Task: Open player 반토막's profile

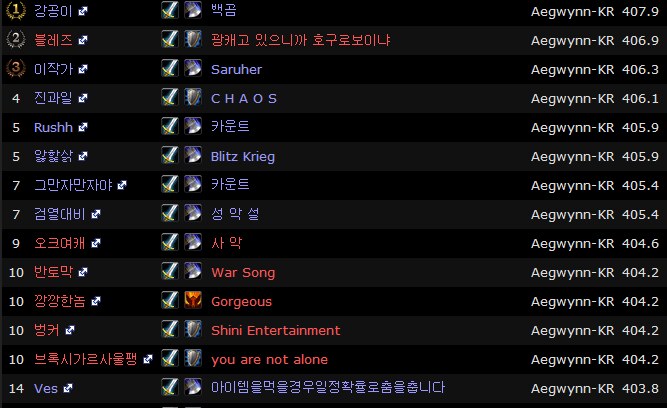Action: [53, 272]
